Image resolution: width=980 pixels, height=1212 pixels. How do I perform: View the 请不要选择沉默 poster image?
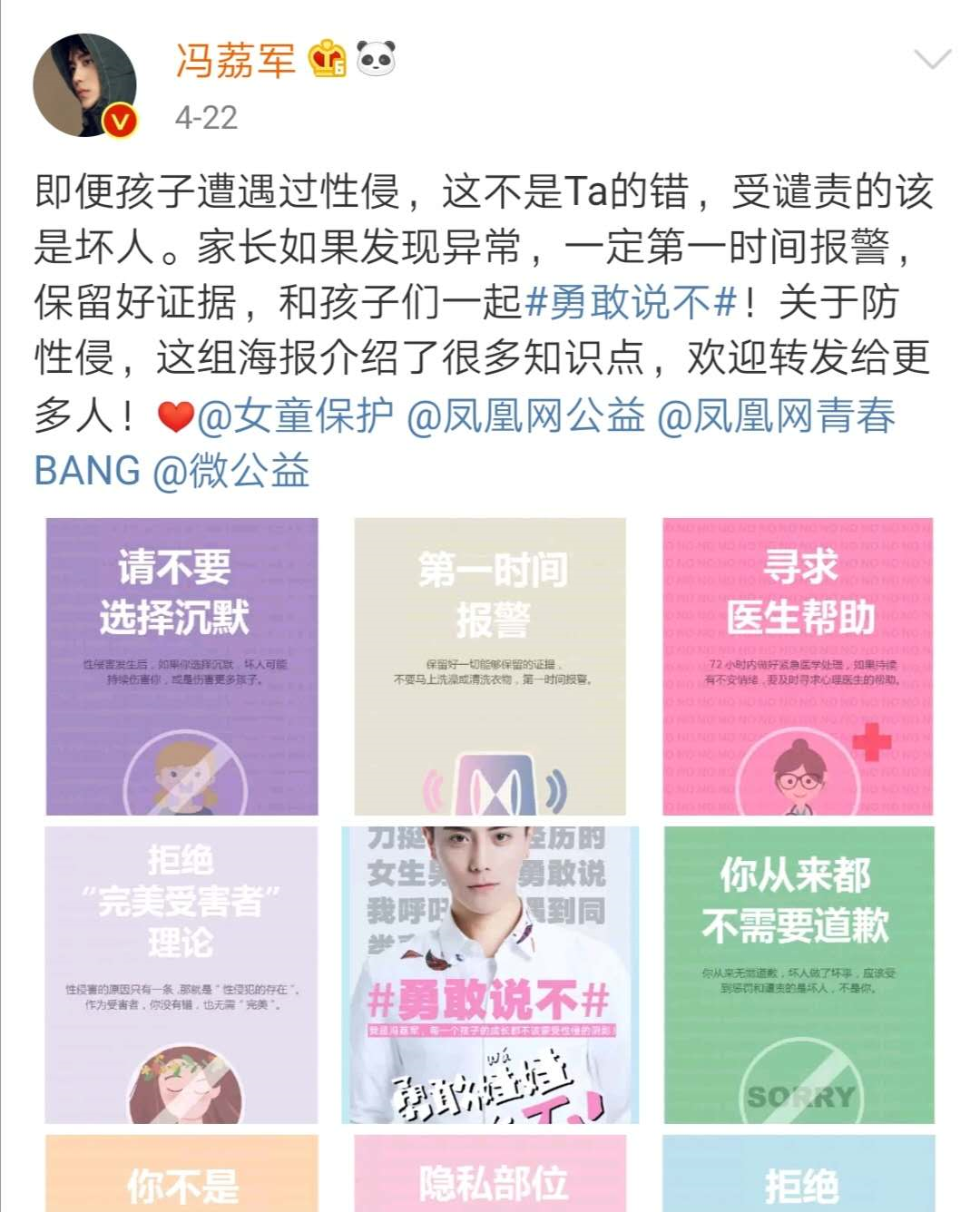tap(181, 666)
